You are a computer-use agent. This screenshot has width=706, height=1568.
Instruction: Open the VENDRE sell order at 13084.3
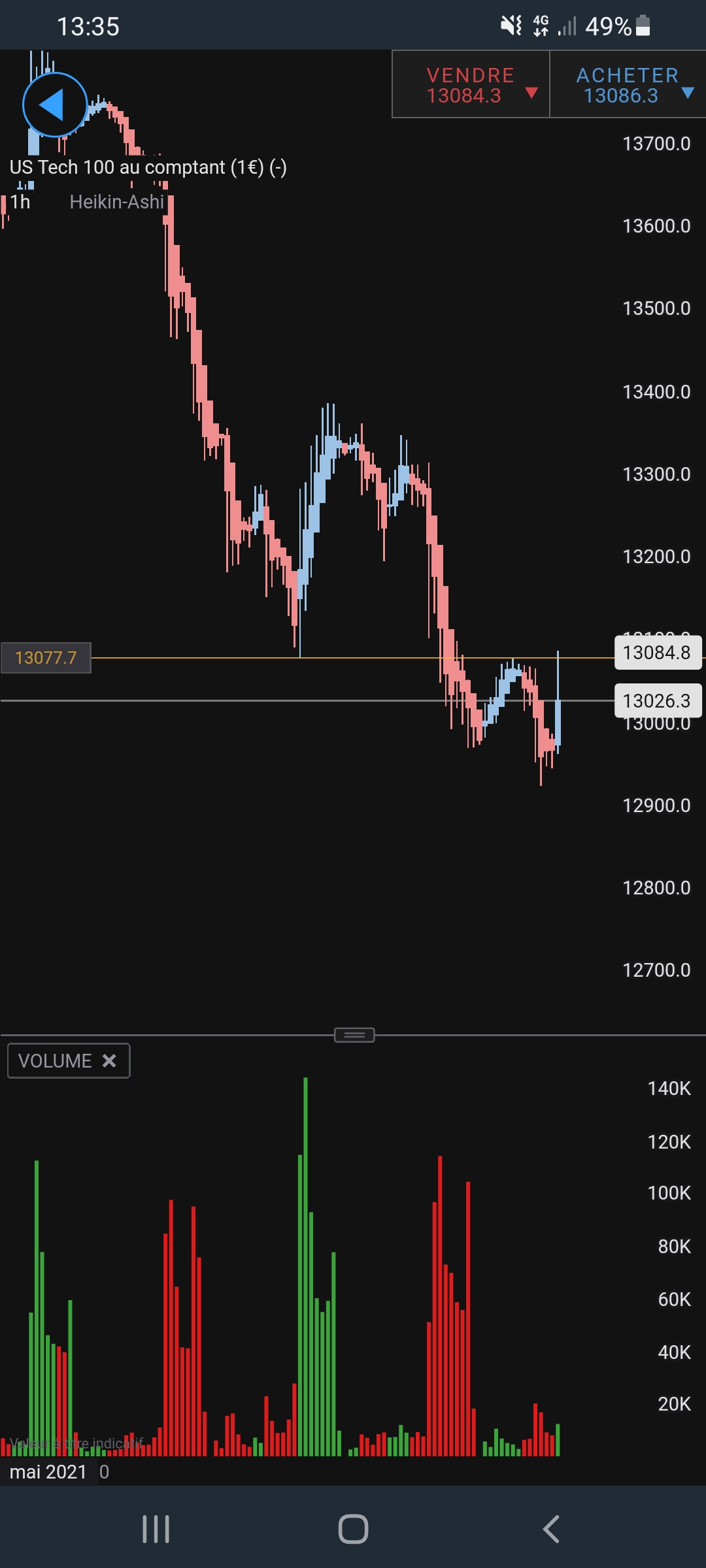pyautogui.click(x=471, y=85)
